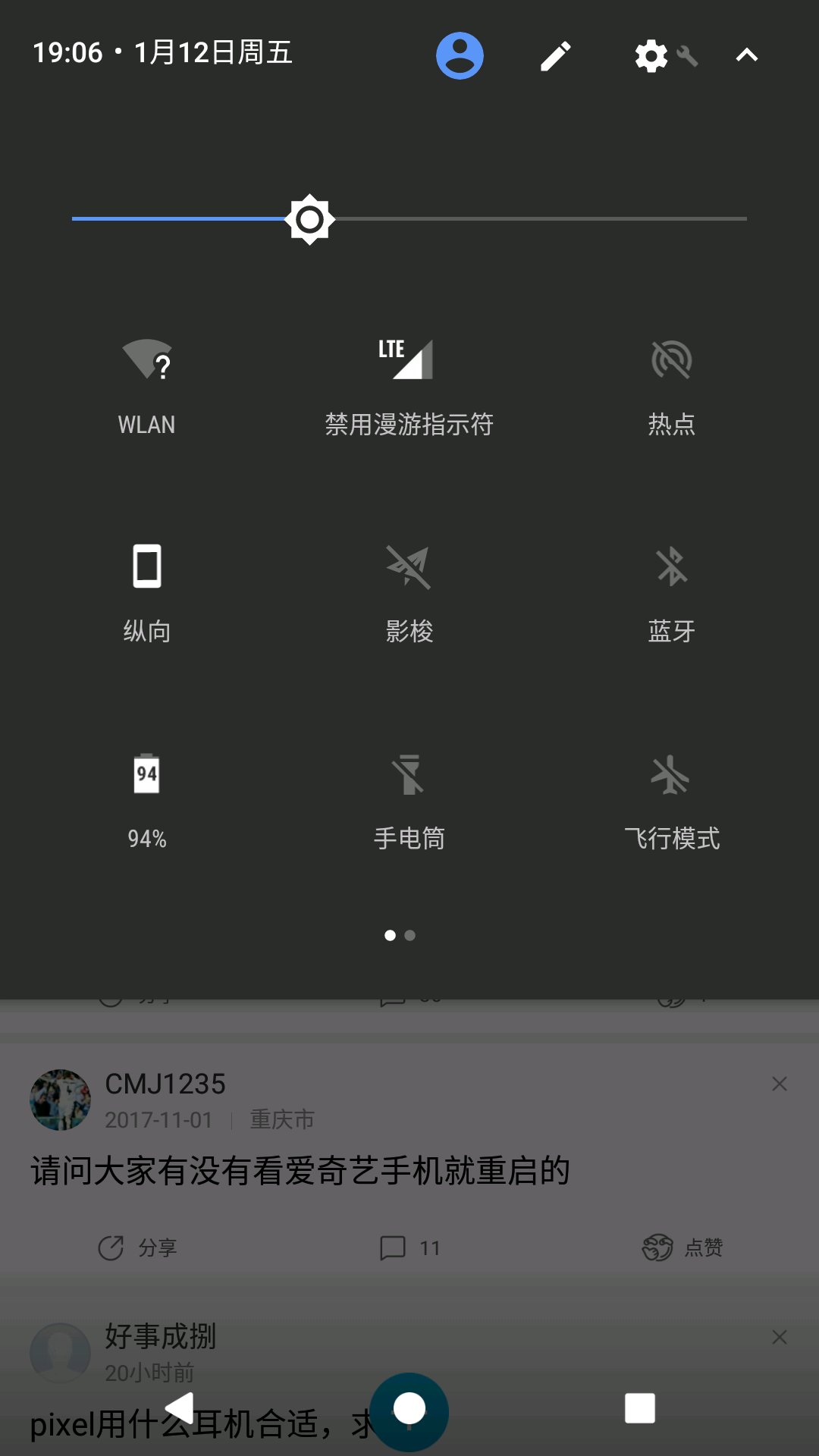
Task: Open the user account switcher icon
Action: click(x=460, y=55)
